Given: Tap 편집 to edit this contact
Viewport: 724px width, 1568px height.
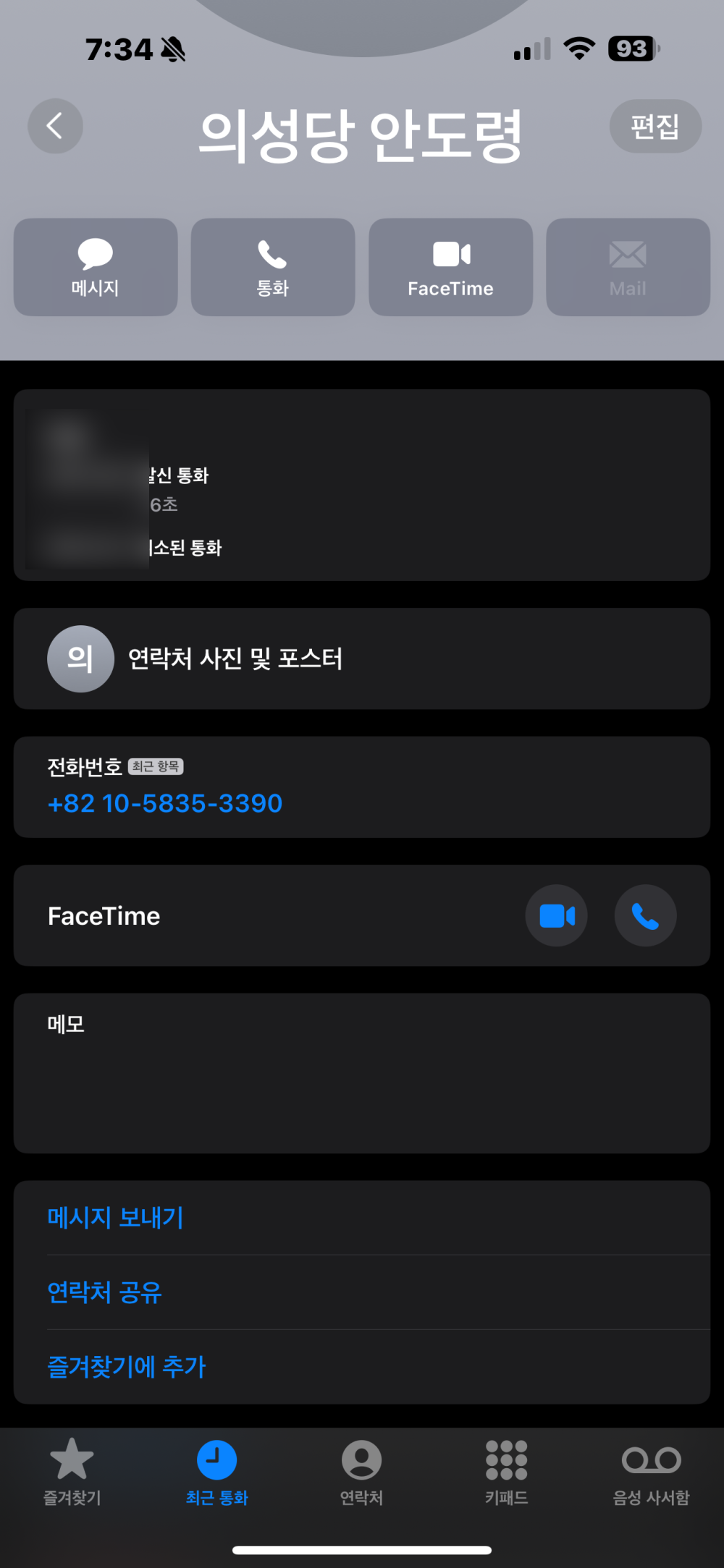Looking at the screenshot, I should tap(654, 126).
